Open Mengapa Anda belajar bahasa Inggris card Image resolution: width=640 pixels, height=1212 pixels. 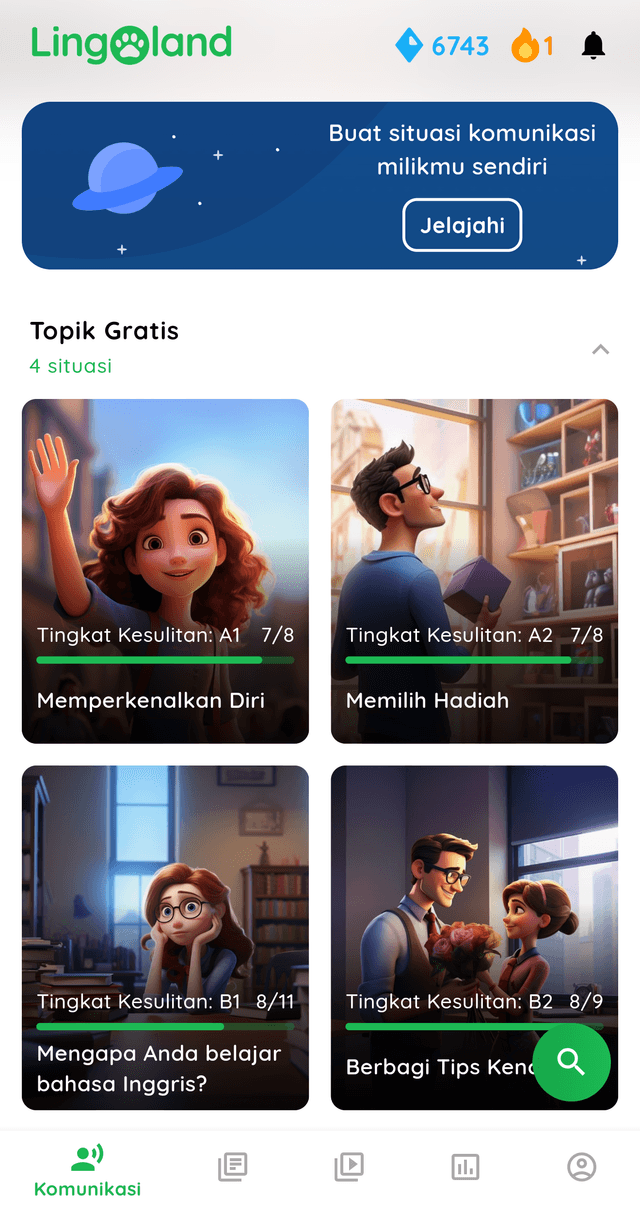(x=165, y=937)
